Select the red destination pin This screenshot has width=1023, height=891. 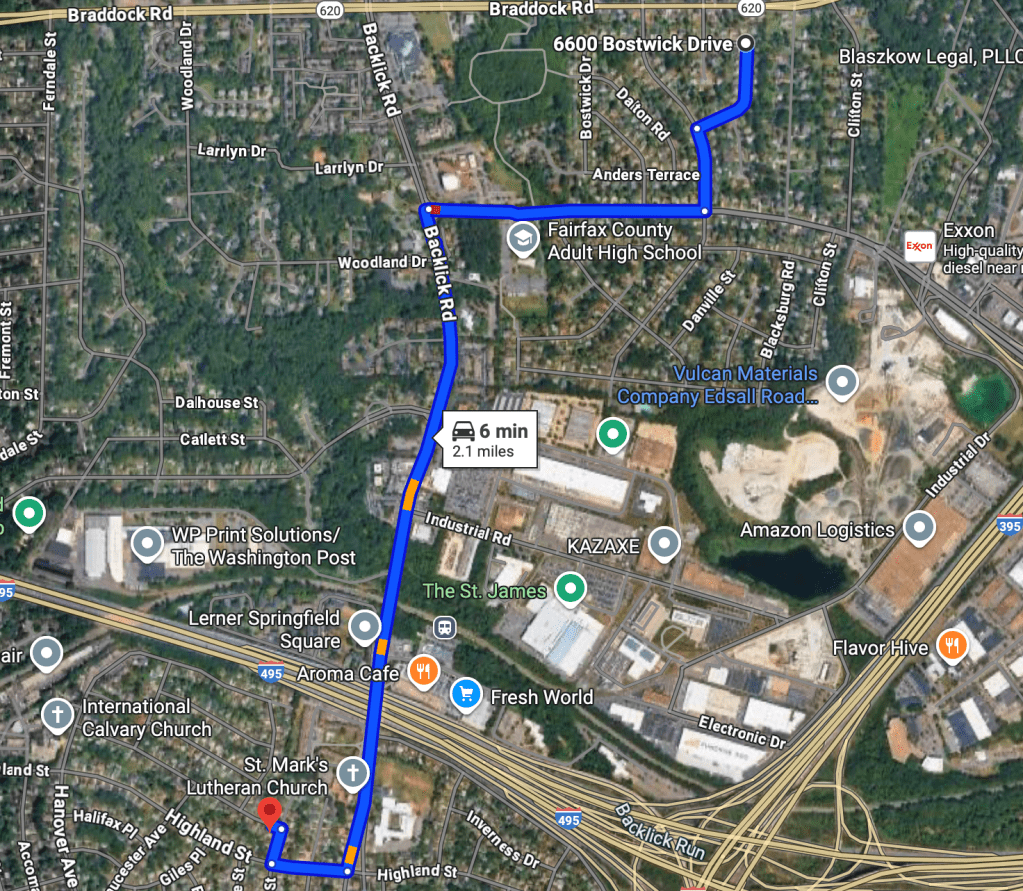[268, 812]
